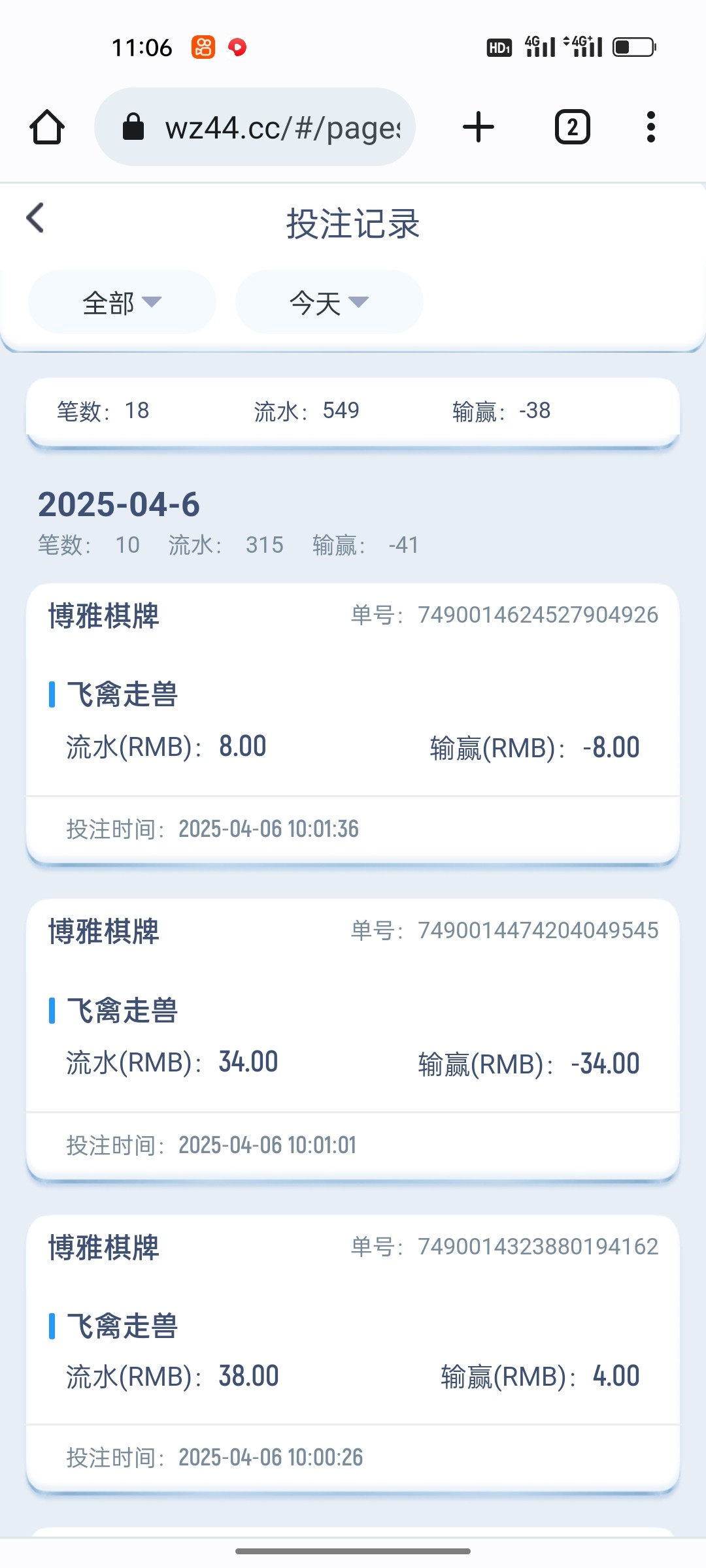The width and height of the screenshot is (706, 1568).
Task: Expand the 全部 filter dropdown
Action: pos(122,302)
